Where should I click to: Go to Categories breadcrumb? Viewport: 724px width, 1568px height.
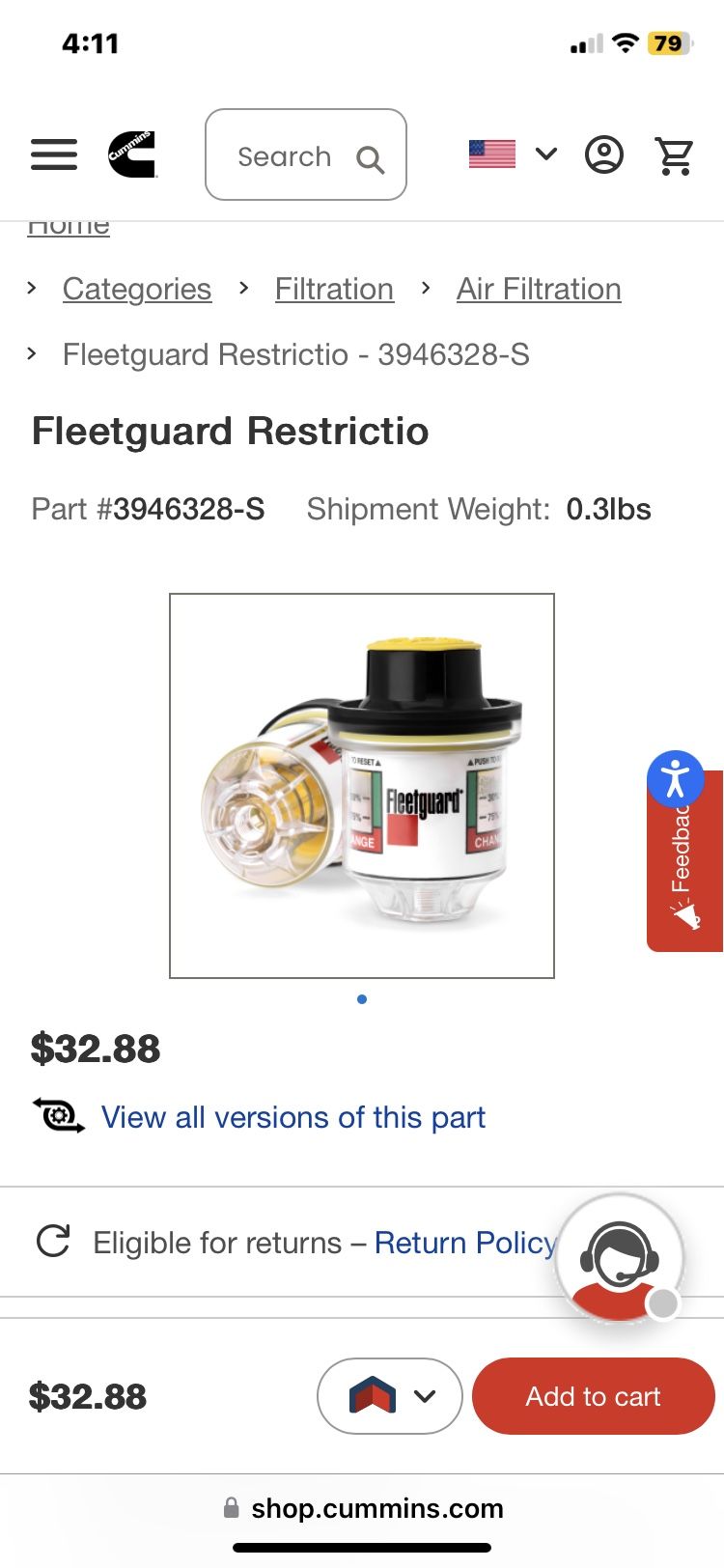pos(136,289)
